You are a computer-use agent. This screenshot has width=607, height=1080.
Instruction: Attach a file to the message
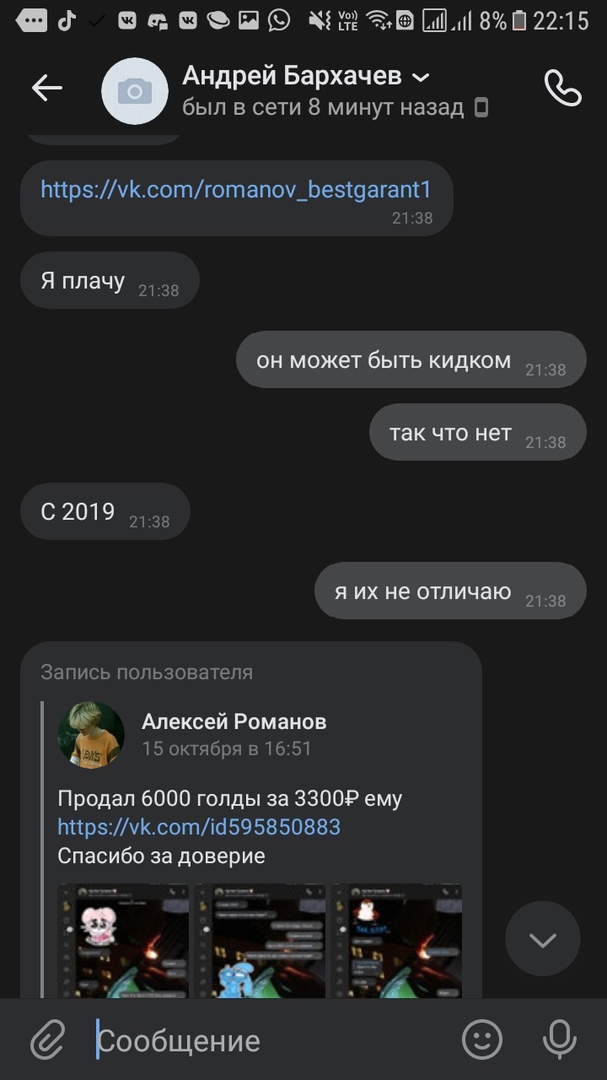click(47, 1041)
